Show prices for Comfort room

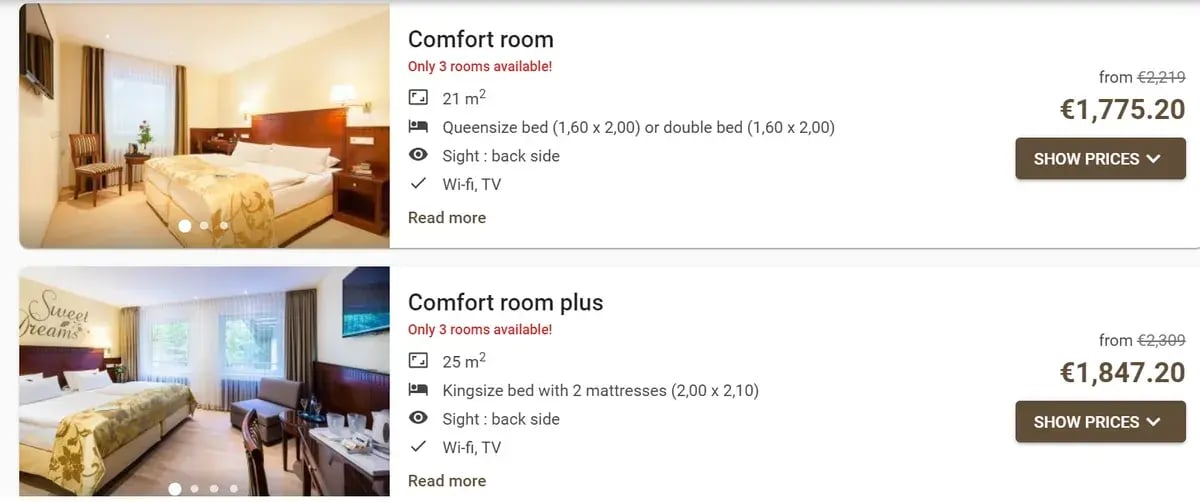click(x=1100, y=159)
